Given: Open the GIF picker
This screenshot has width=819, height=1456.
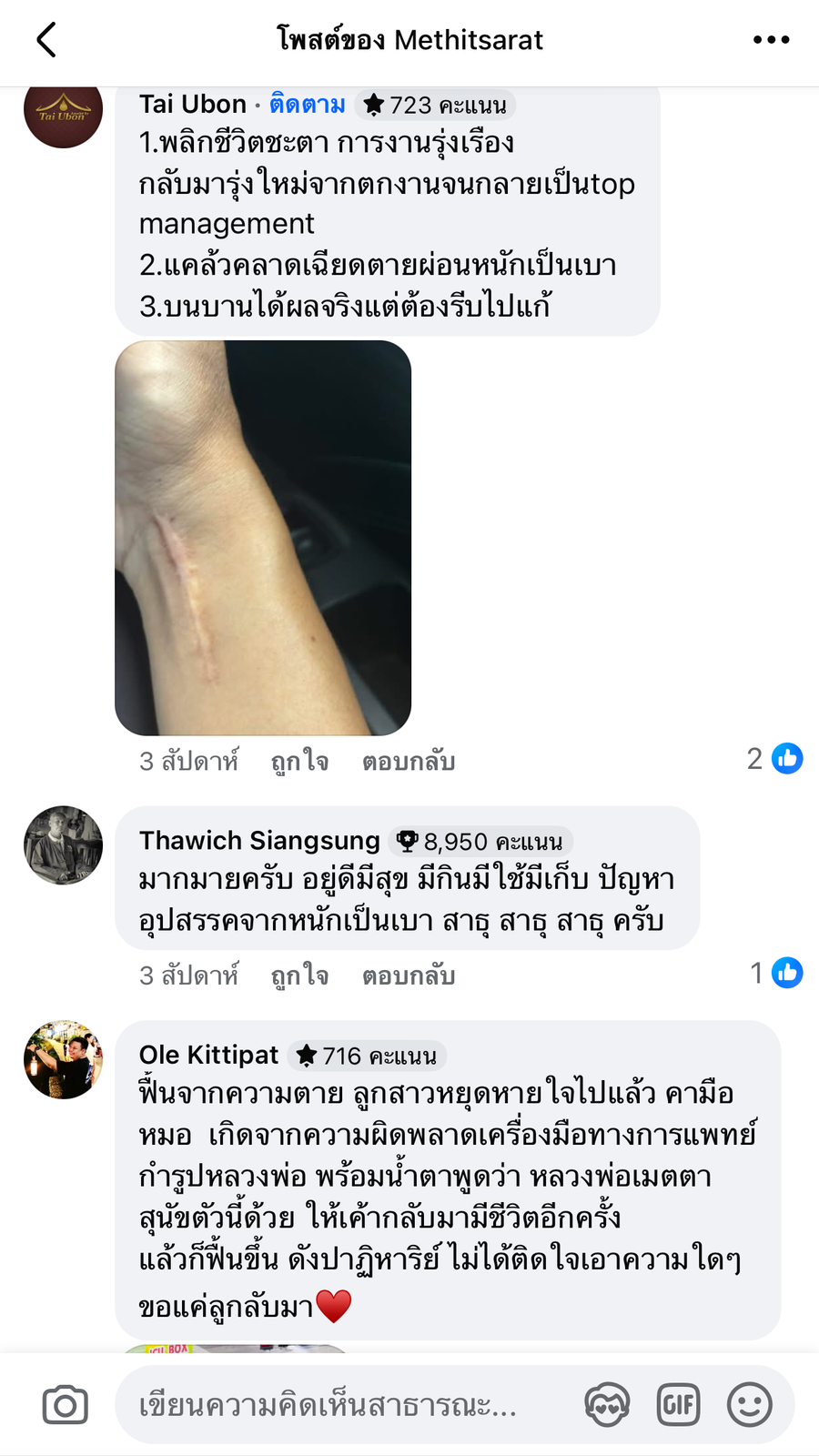Looking at the screenshot, I should (679, 1405).
